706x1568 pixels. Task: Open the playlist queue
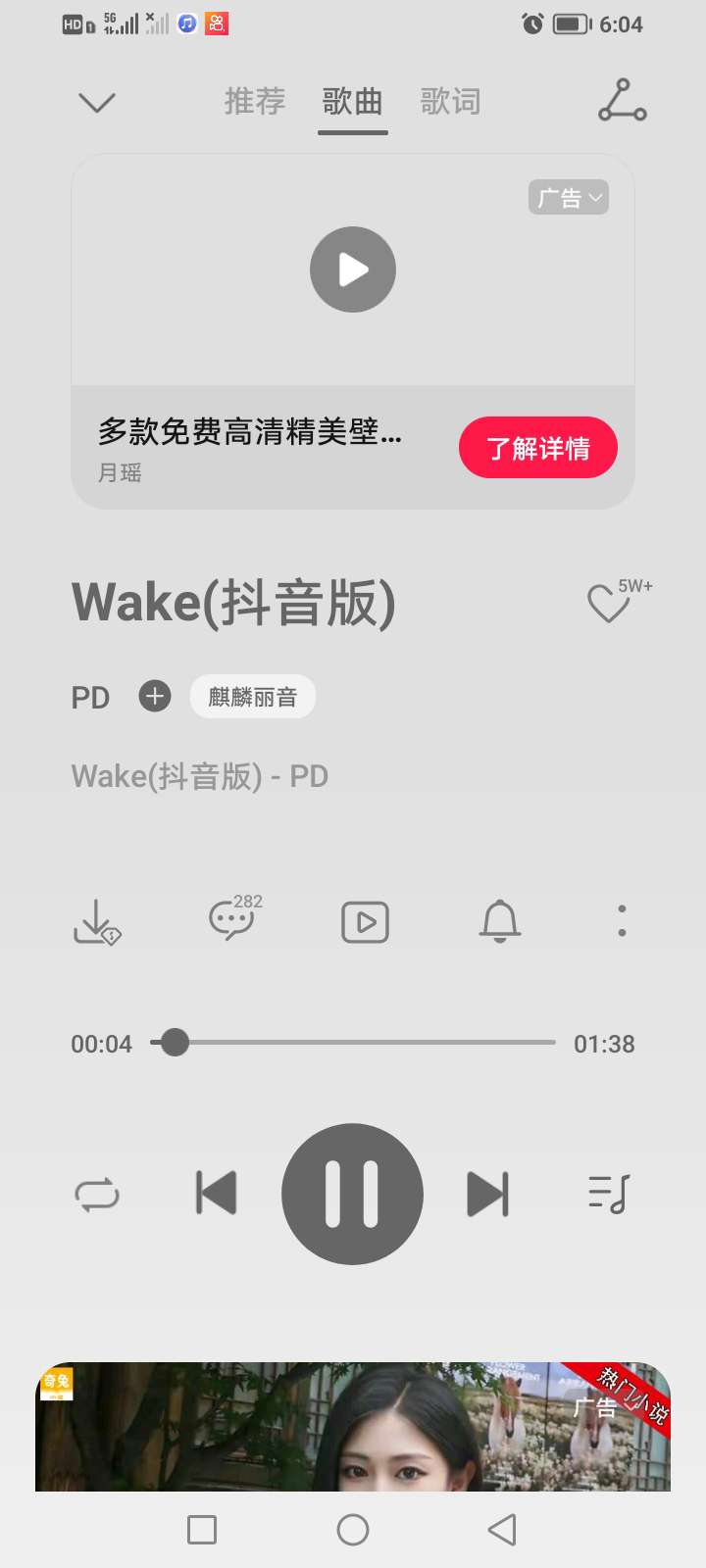point(609,1194)
